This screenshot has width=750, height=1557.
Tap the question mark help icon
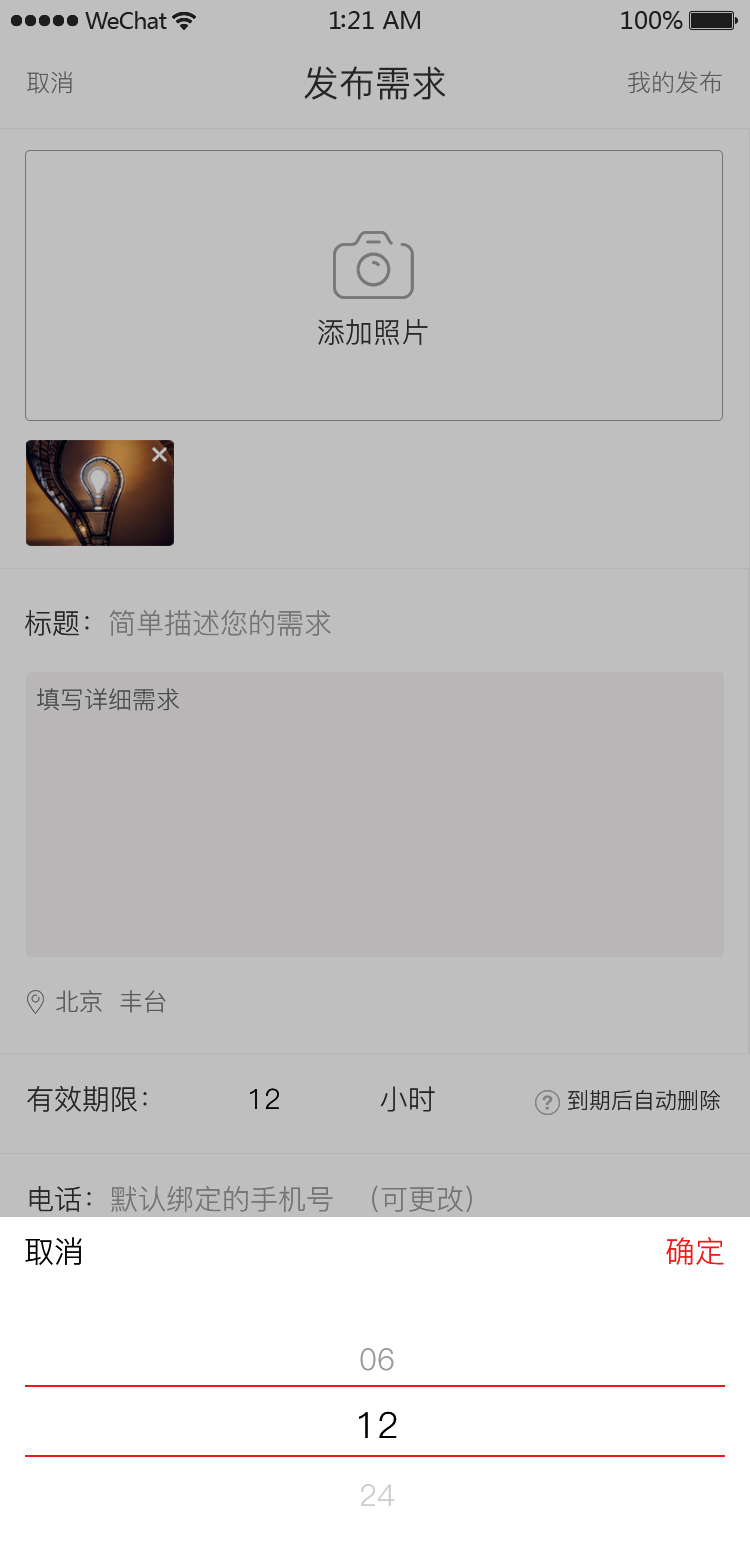(547, 1102)
